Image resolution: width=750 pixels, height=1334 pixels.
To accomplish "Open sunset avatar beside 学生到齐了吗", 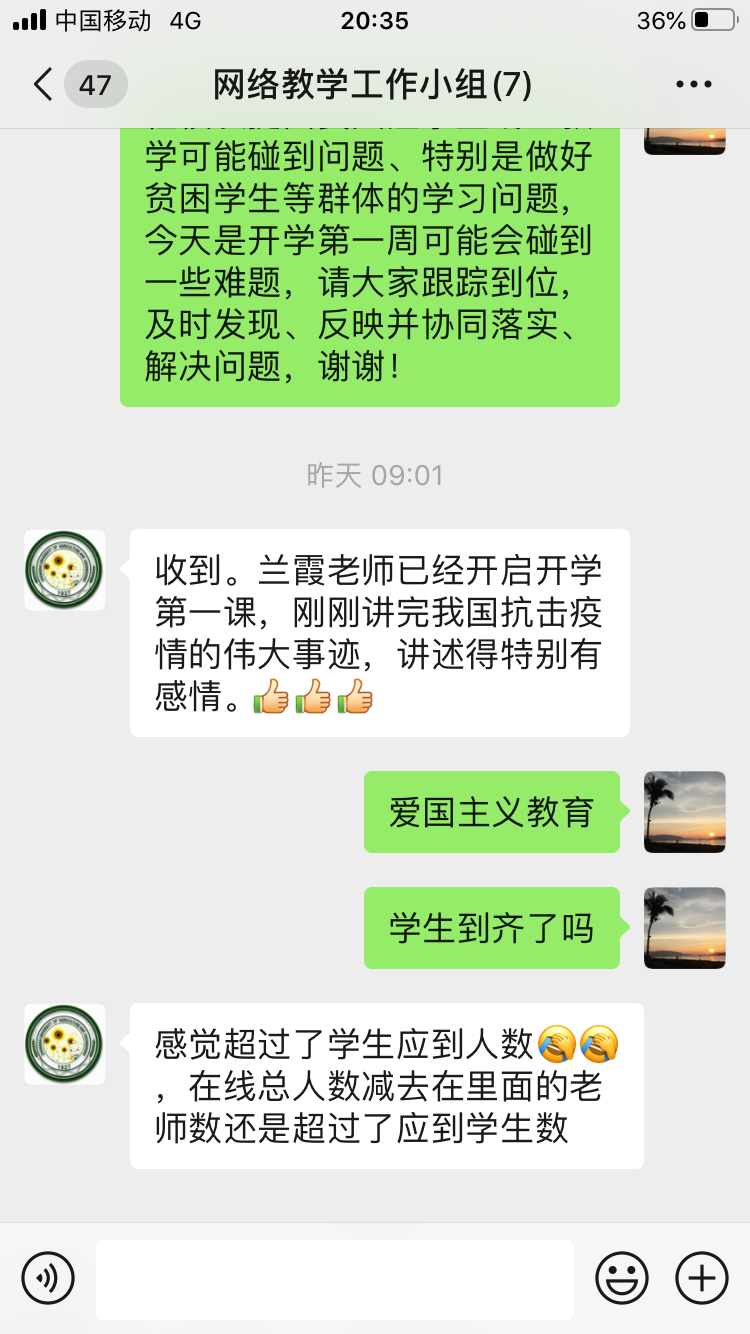I will point(684,928).
